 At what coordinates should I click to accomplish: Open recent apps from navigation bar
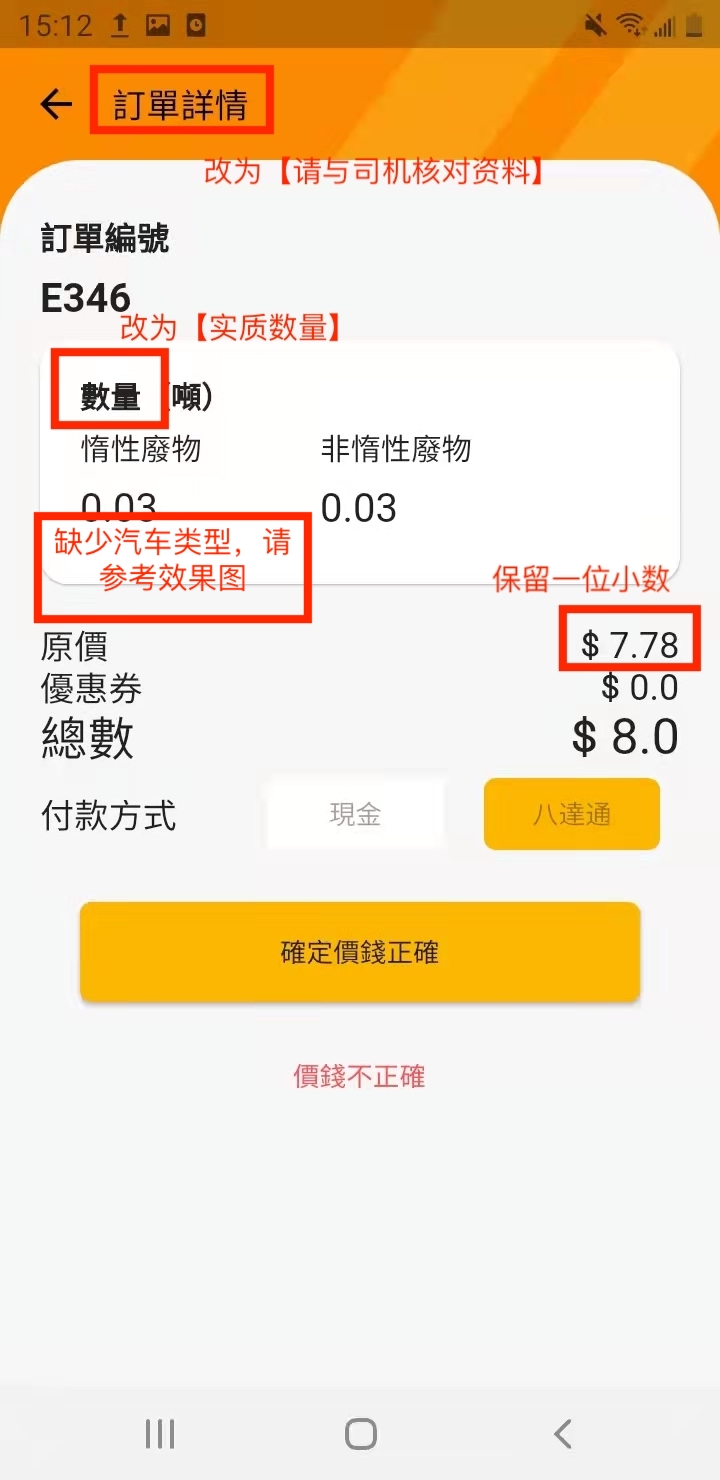click(160, 1434)
